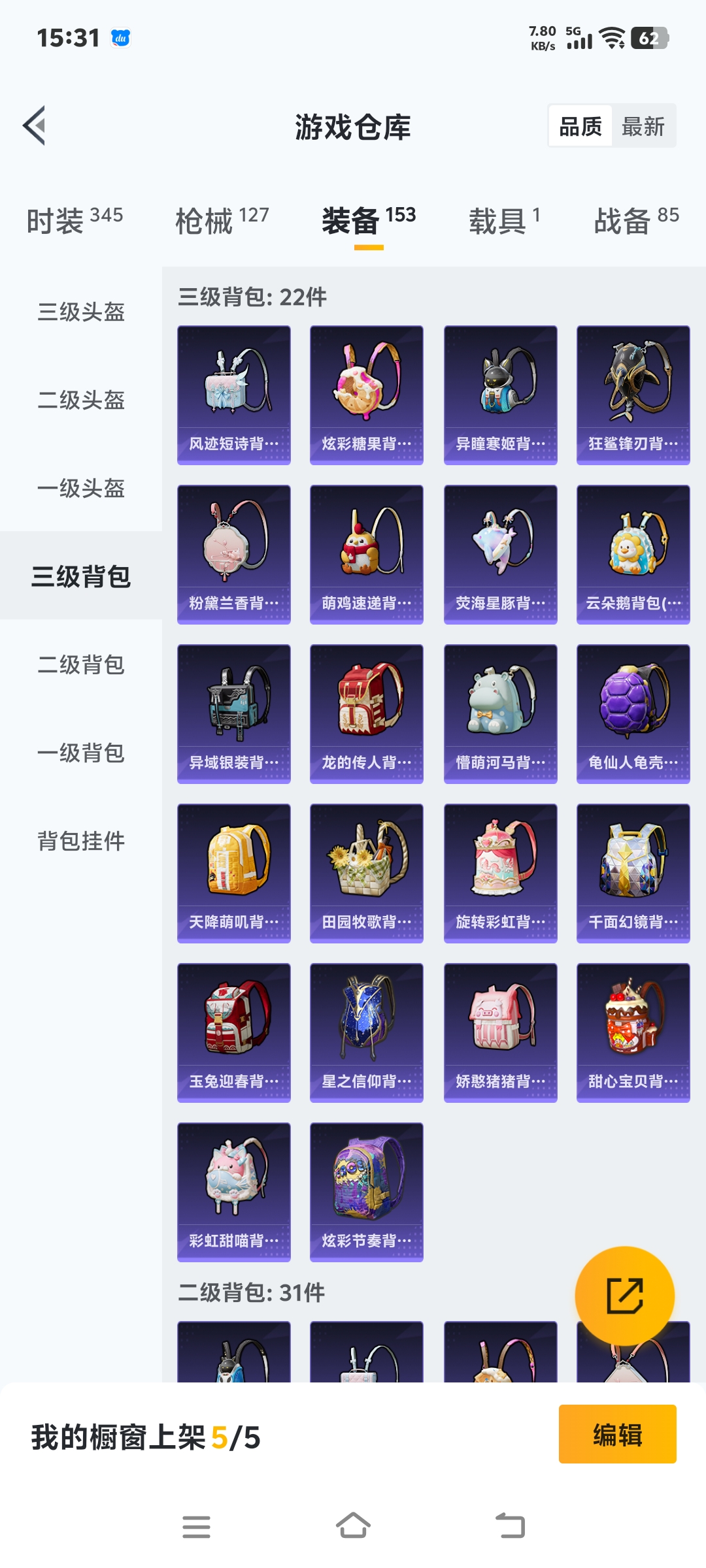
Task: Select the 龟仙人龟壳 backpack
Action: tap(633, 712)
